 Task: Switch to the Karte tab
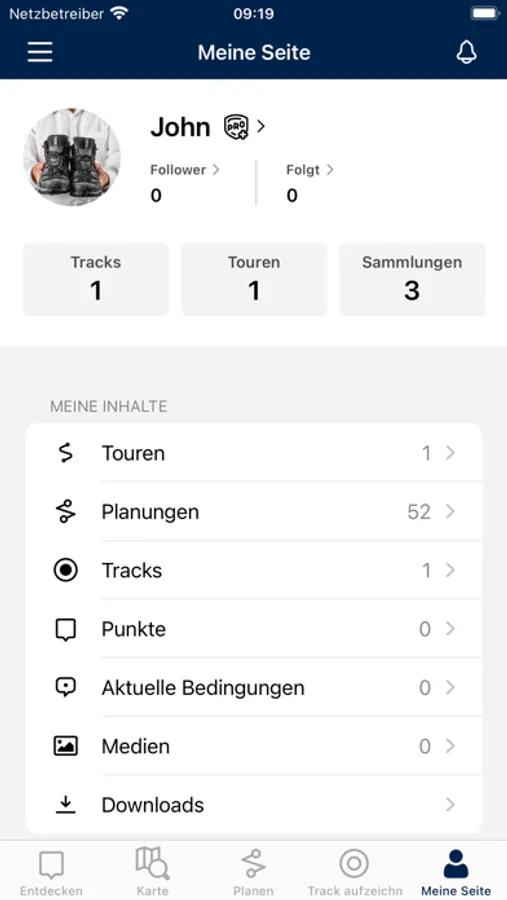click(x=152, y=871)
